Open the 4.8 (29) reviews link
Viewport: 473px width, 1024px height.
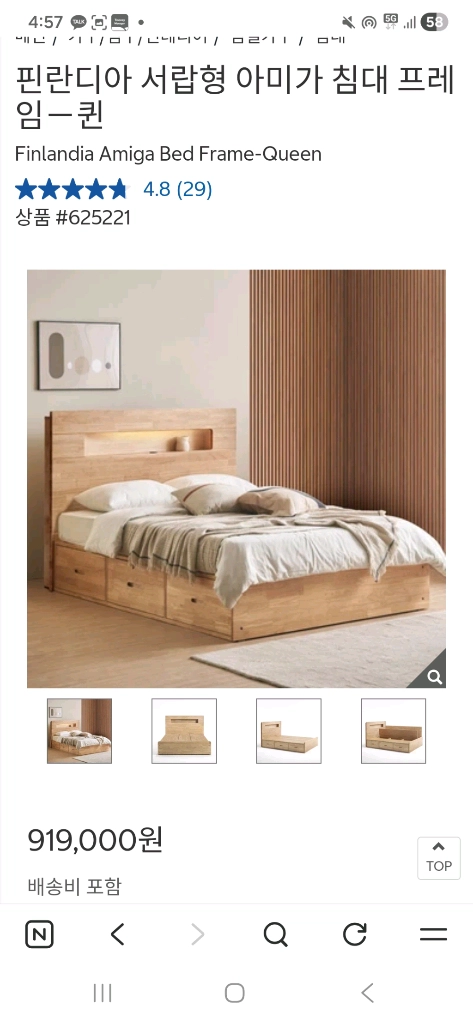click(x=177, y=189)
